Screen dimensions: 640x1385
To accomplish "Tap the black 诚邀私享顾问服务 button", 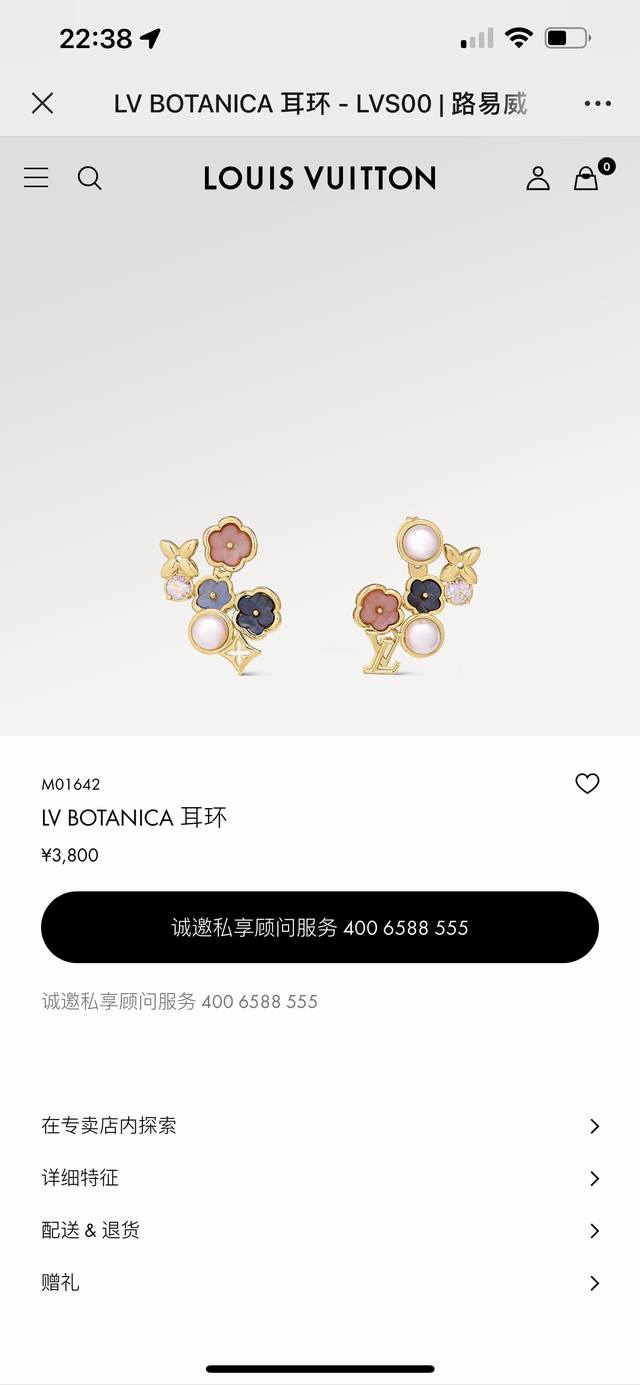I will pos(320,927).
